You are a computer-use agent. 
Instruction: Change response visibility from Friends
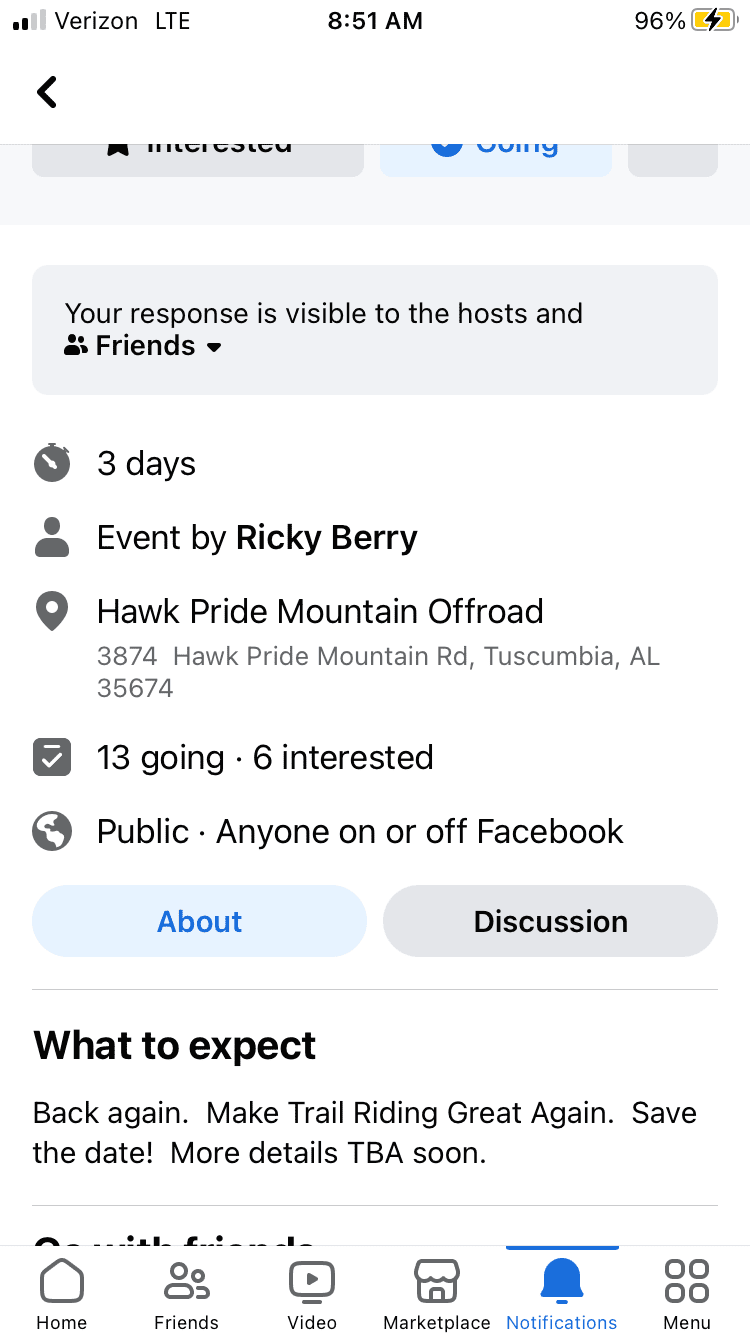pyautogui.click(x=145, y=346)
